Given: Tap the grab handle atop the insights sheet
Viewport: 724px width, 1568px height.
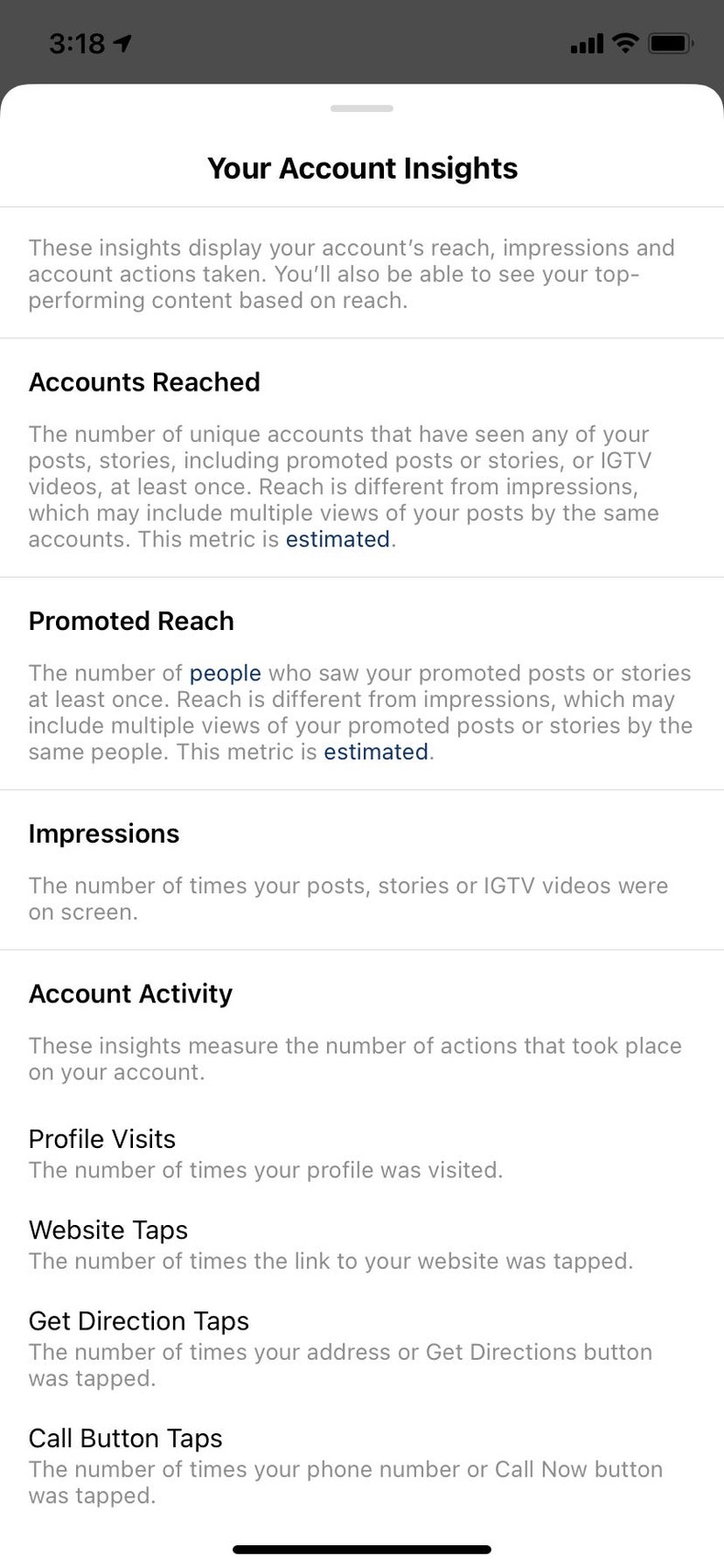Looking at the screenshot, I should pos(361,107).
